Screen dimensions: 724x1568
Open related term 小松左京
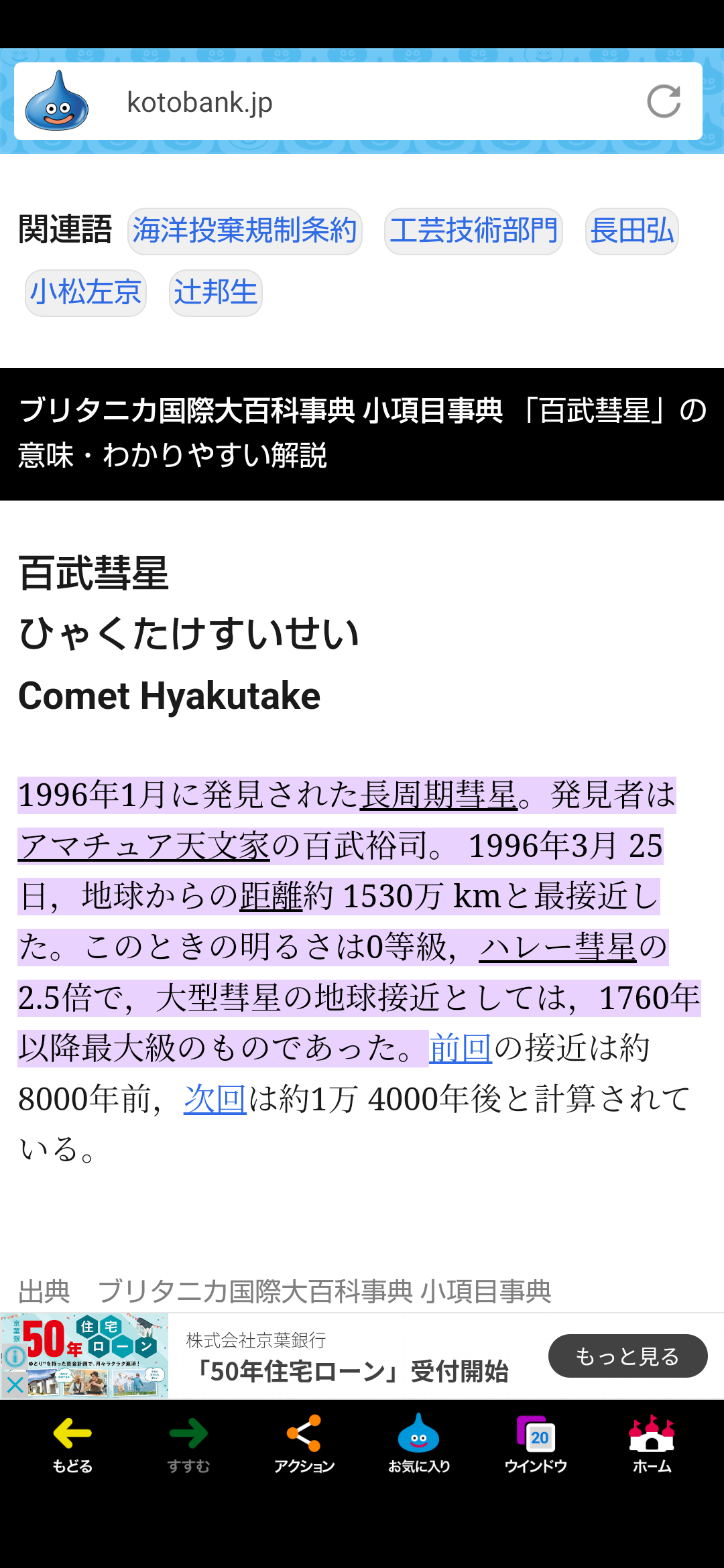point(86,293)
